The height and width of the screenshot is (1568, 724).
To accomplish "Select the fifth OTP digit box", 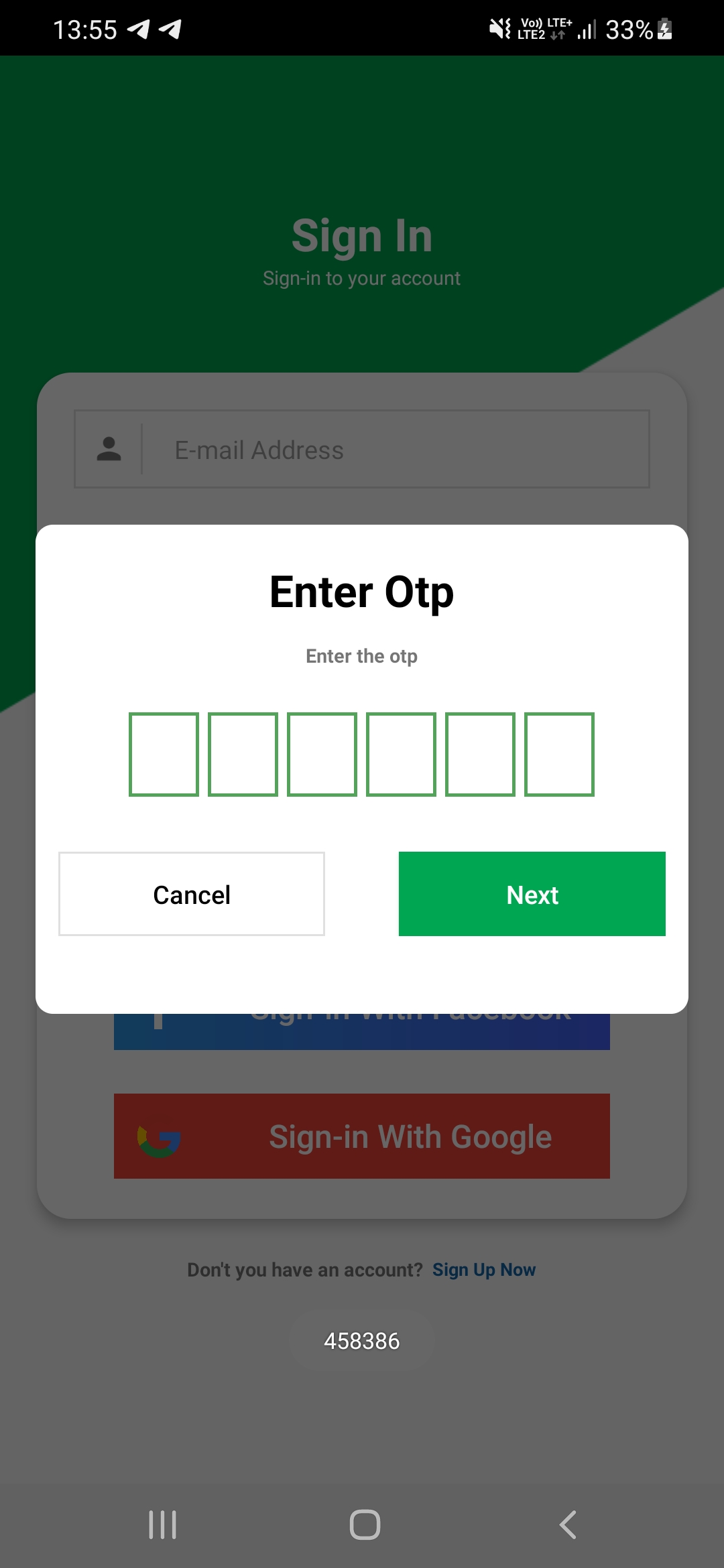I will click(x=480, y=755).
